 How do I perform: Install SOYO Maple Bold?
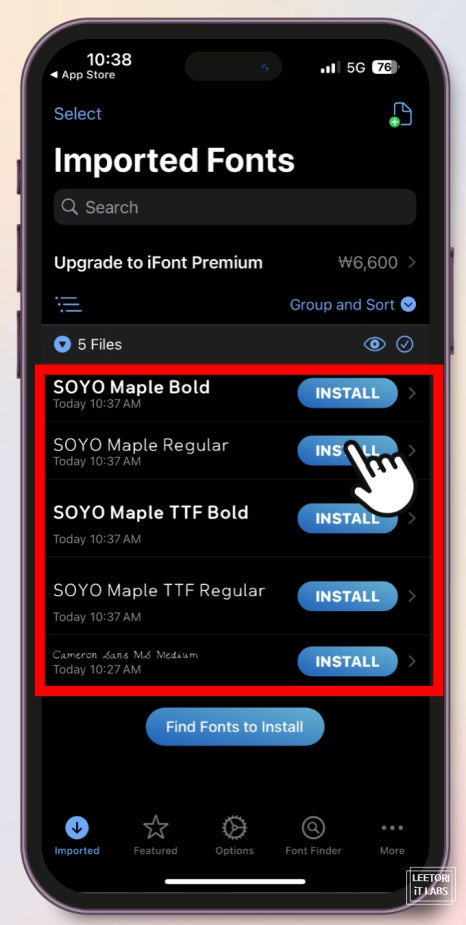[347, 393]
